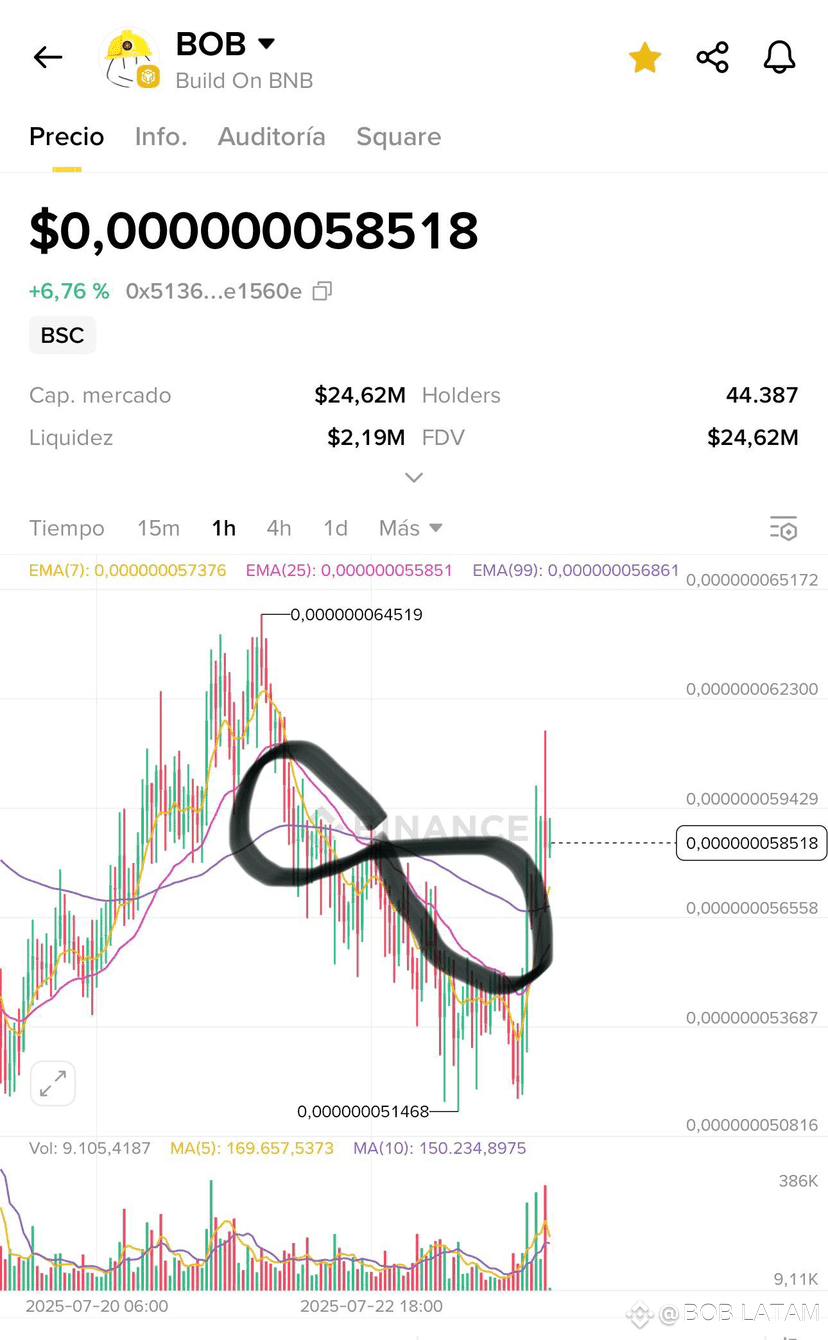Go back with the arrow icon
This screenshot has height=1340, width=828.
click(48, 58)
